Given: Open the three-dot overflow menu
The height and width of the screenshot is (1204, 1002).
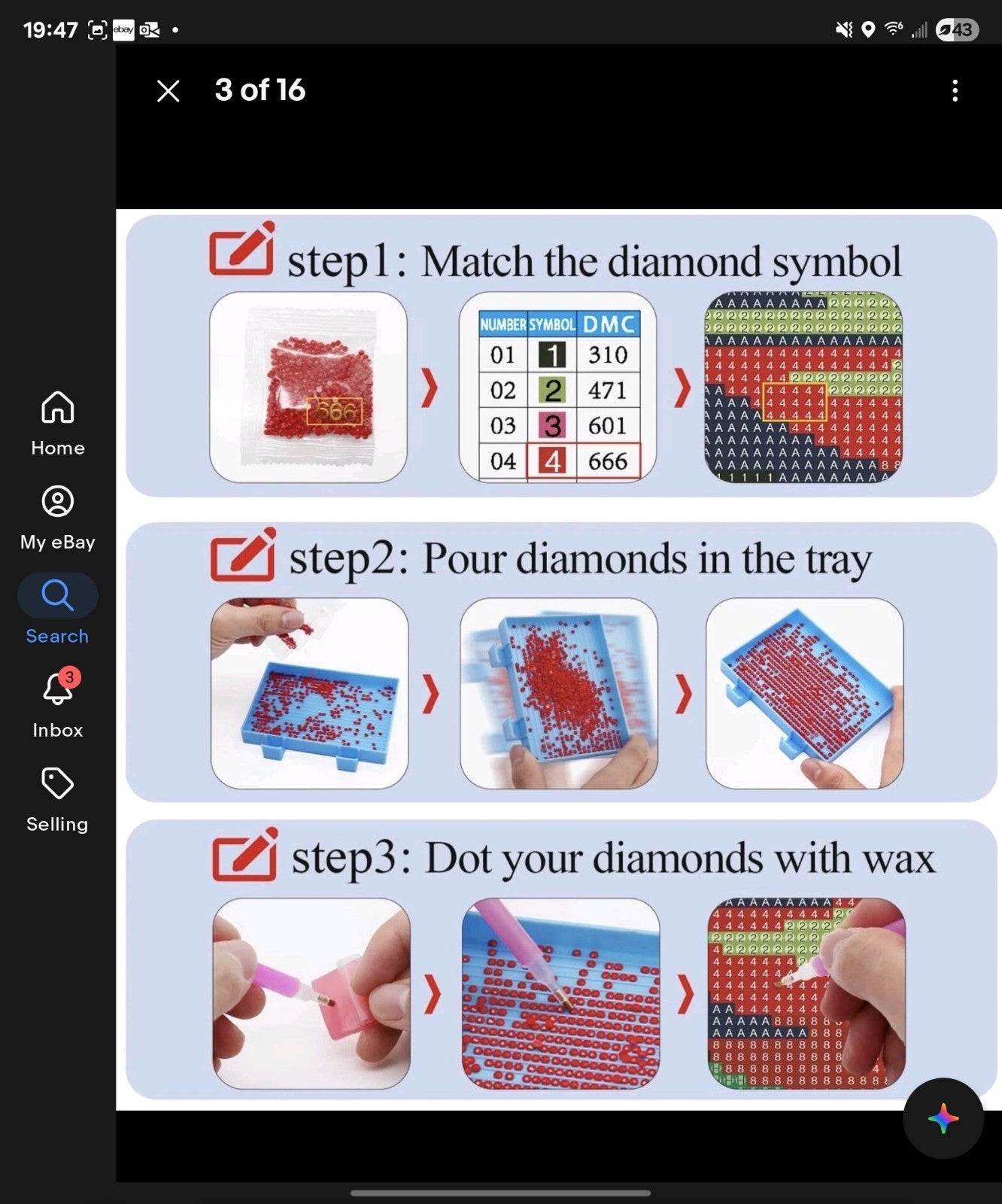Looking at the screenshot, I should [955, 91].
